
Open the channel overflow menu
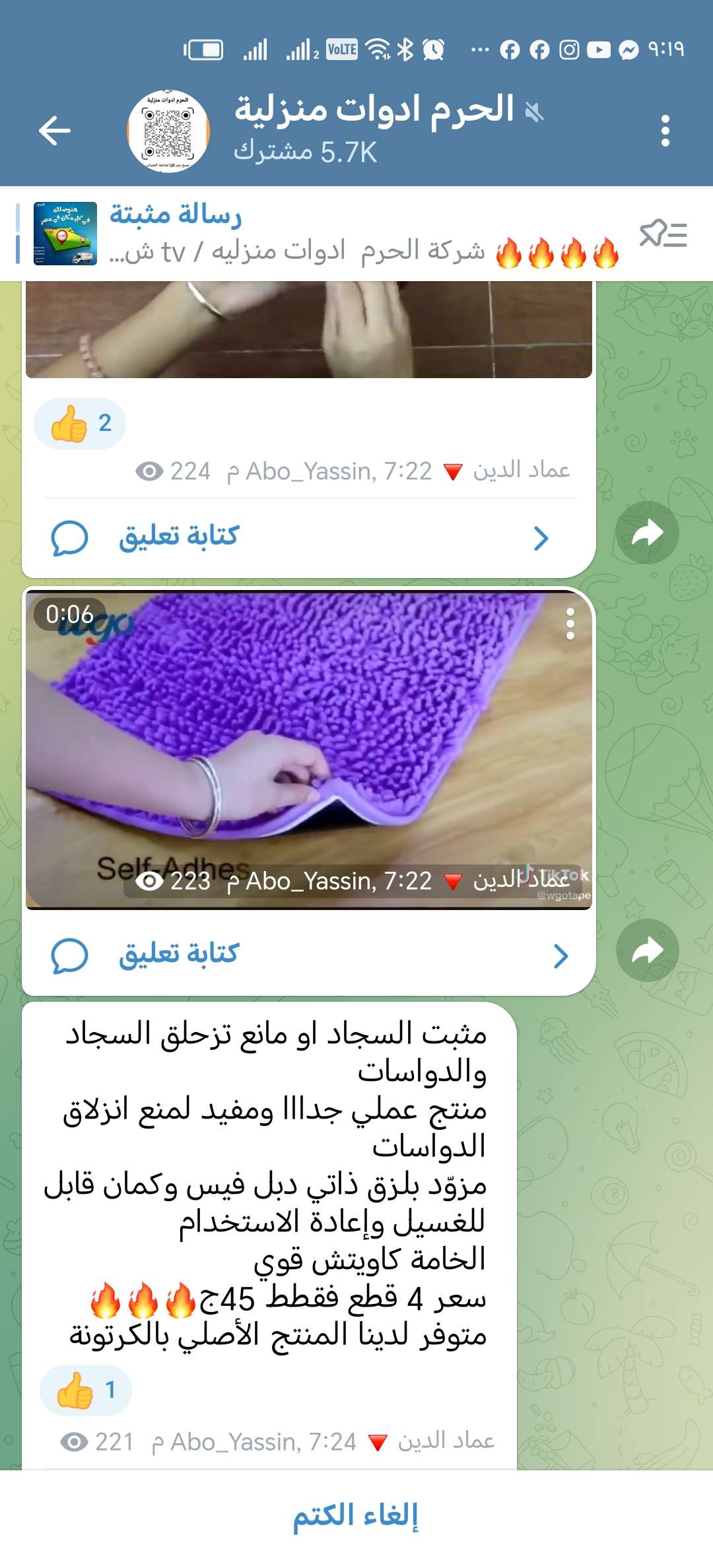coord(665,131)
